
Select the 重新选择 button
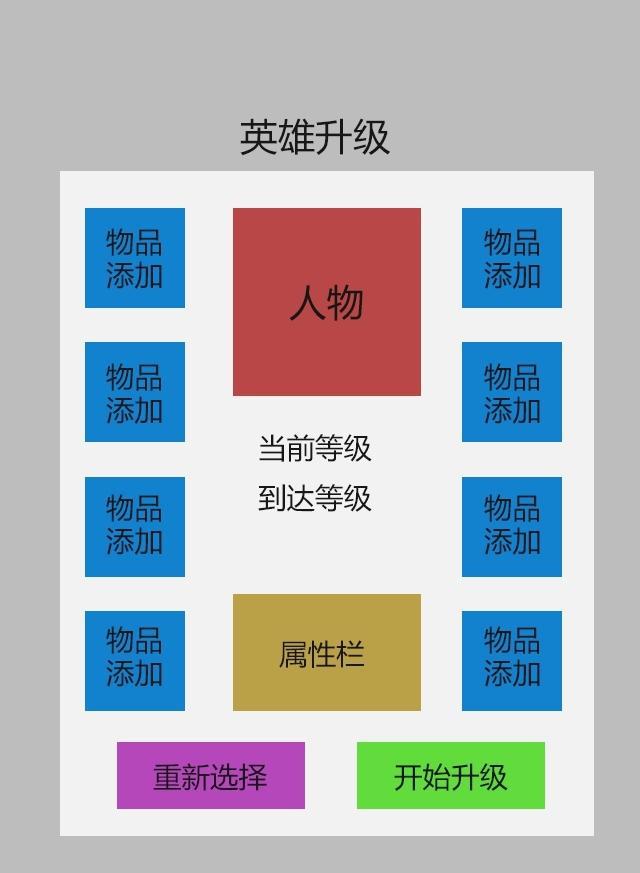click(210, 775)
